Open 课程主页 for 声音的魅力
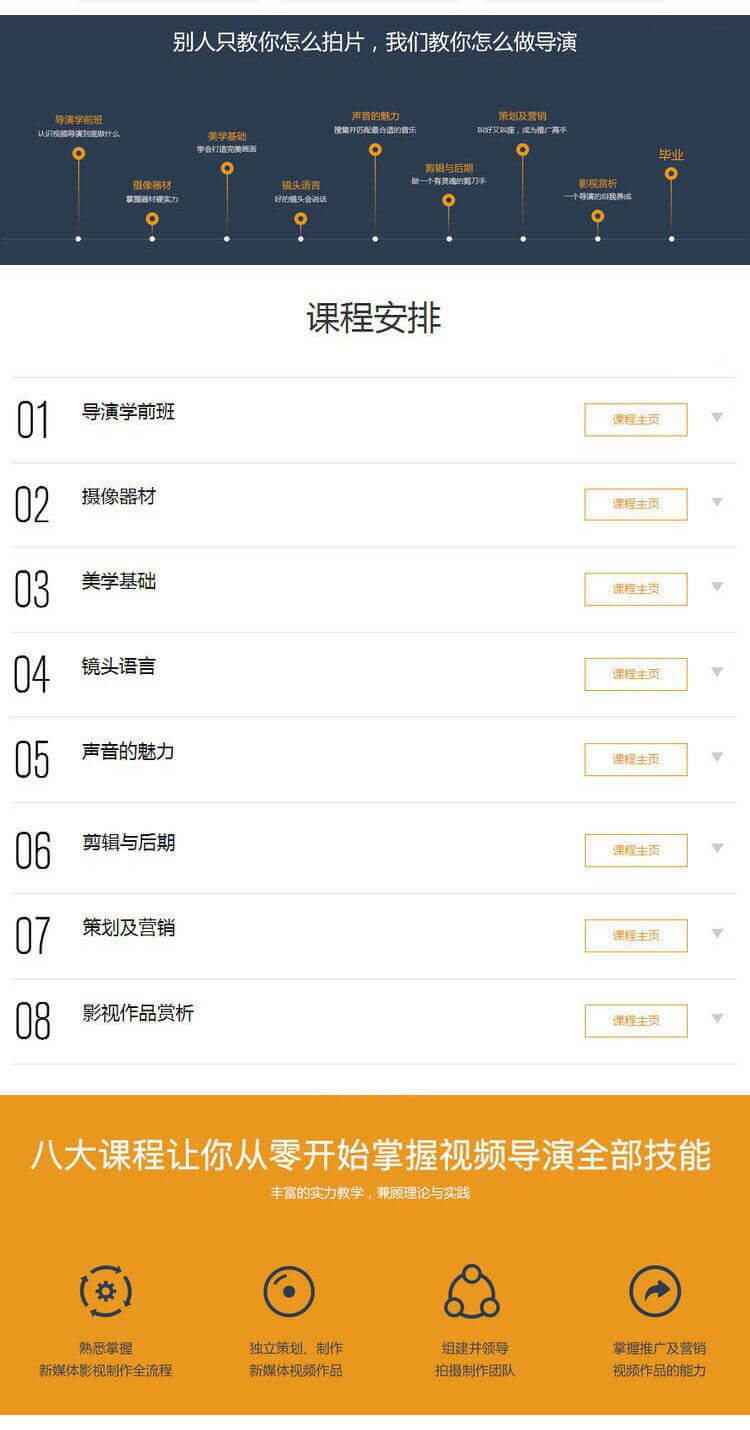This screenshot has width=750, height=1430. 636,759
